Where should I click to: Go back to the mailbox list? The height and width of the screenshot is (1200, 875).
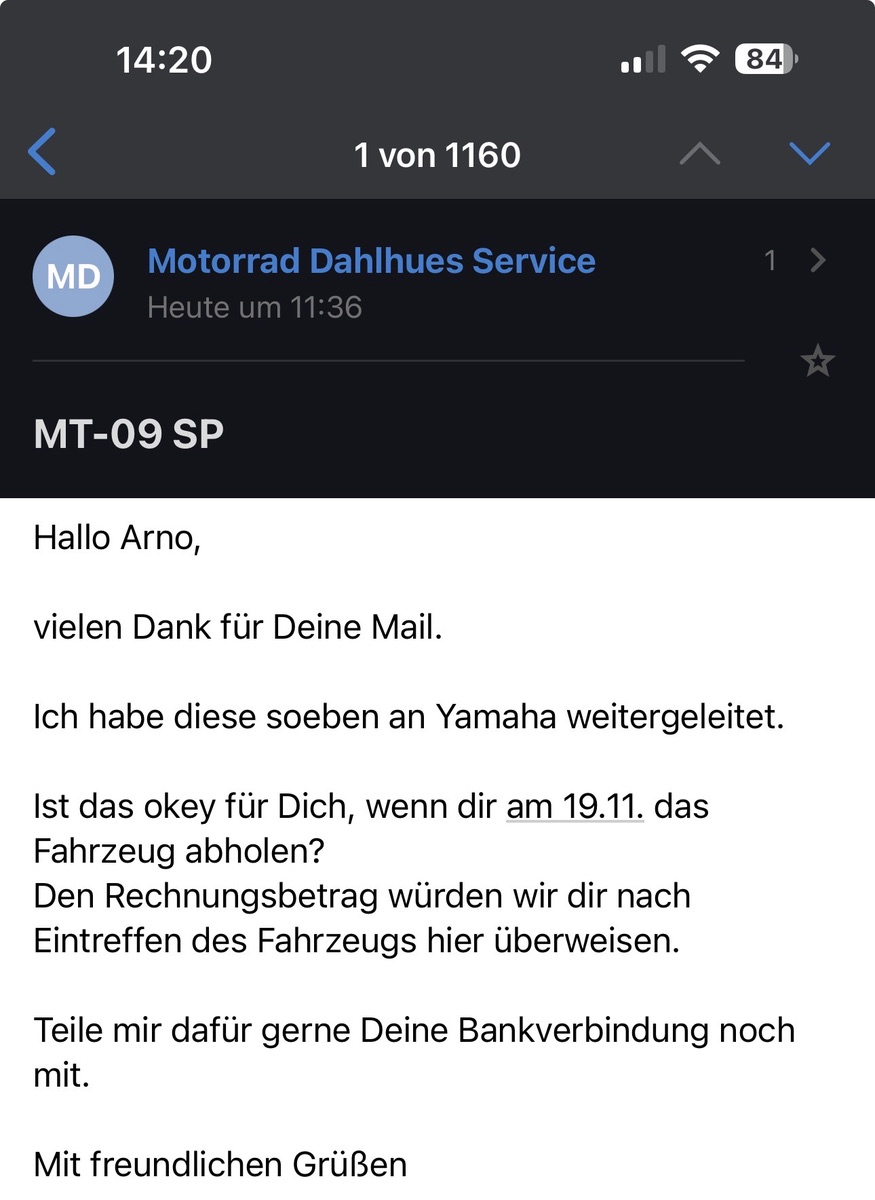click(43, 153)
